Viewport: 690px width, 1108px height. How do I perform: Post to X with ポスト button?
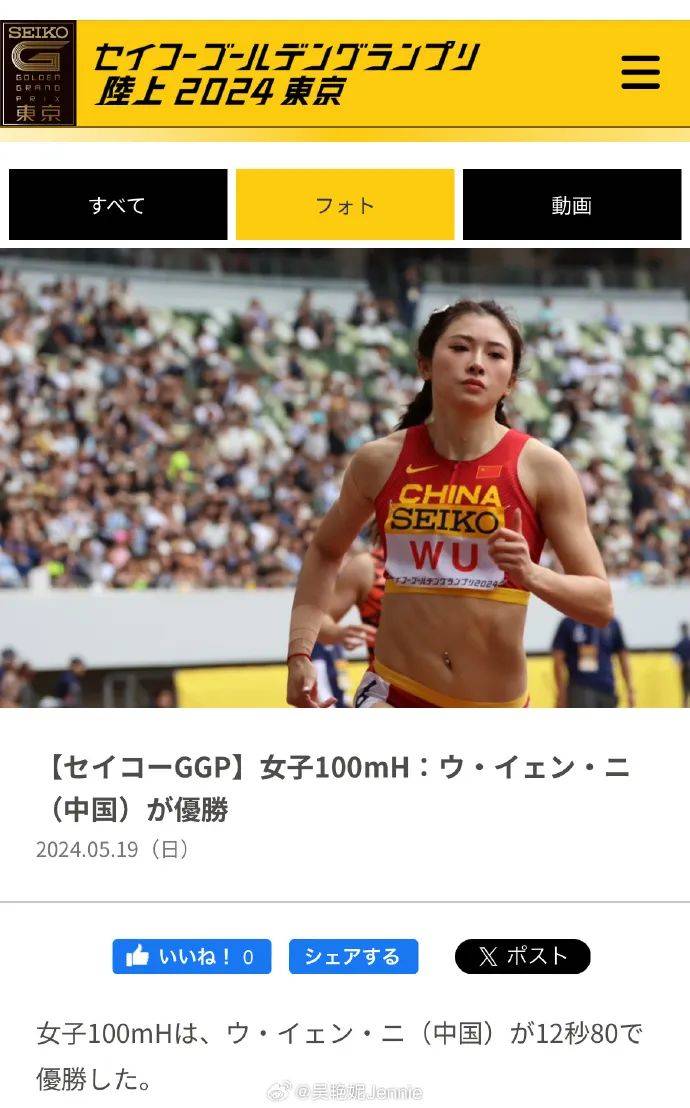point(522,957)
